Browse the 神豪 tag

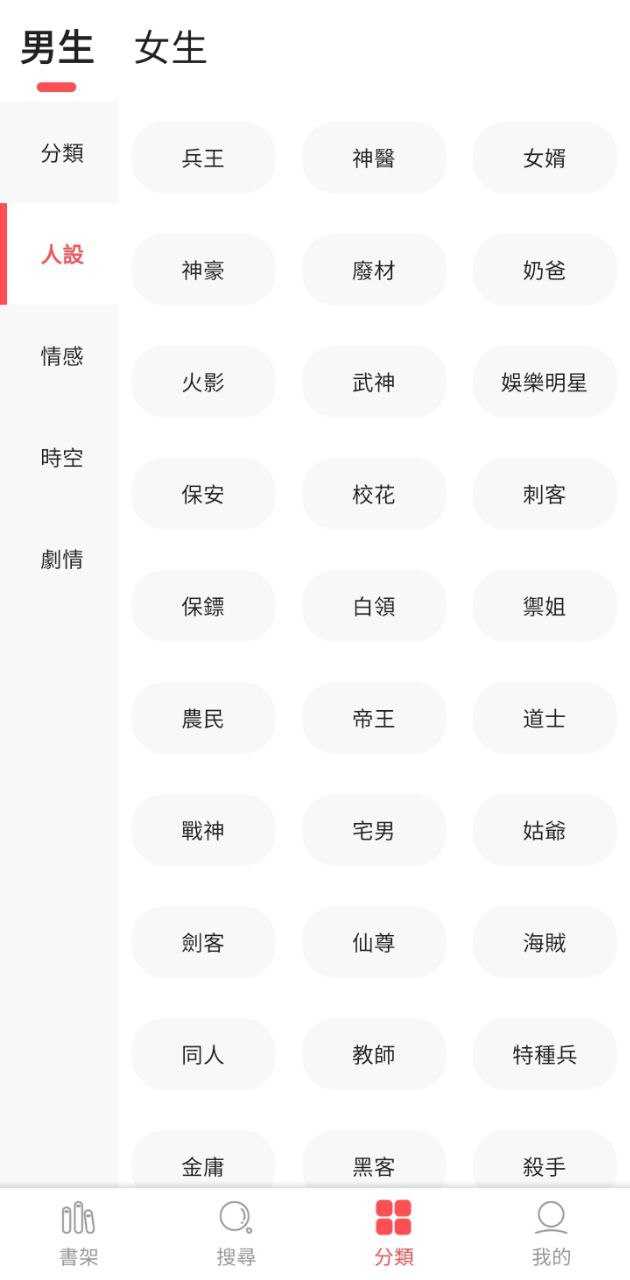(203, 270)
